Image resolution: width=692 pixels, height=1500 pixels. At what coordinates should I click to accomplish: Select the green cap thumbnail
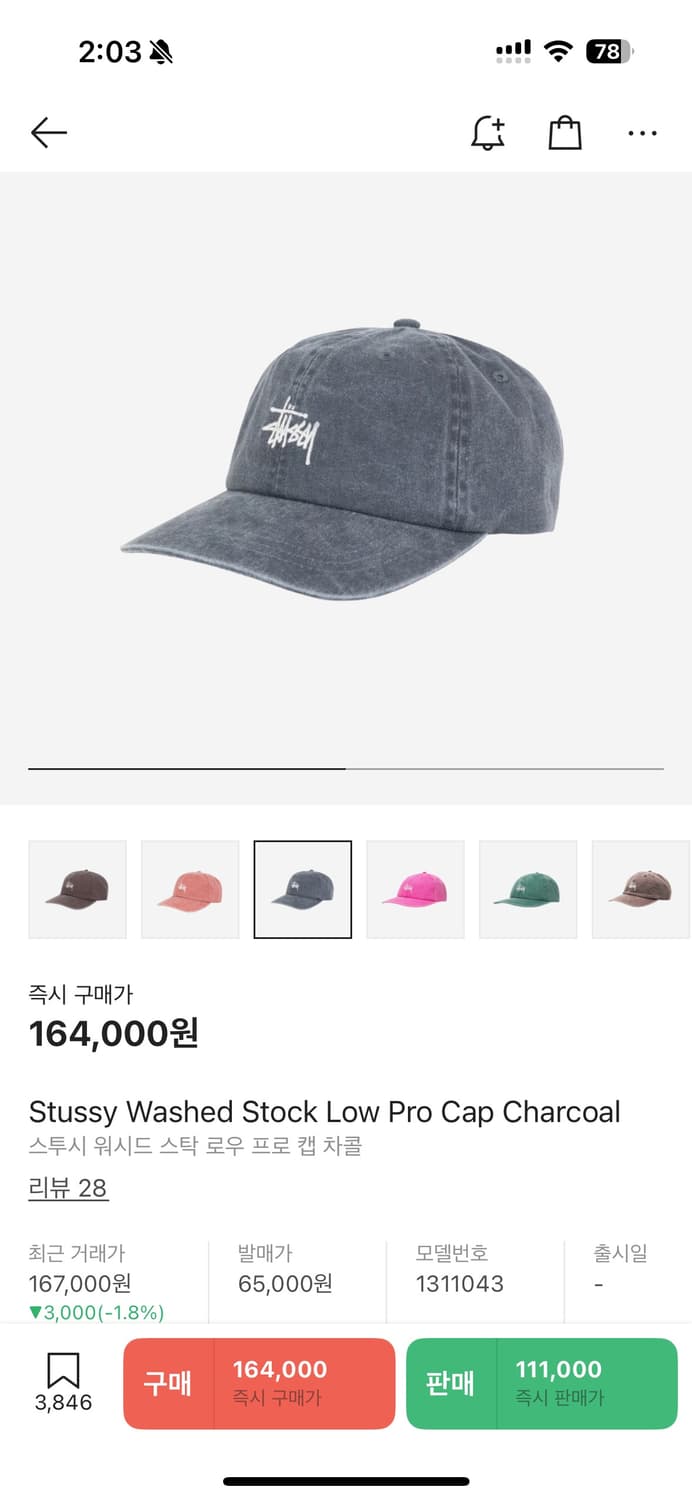pyautogui.click(x=528, y=889)
